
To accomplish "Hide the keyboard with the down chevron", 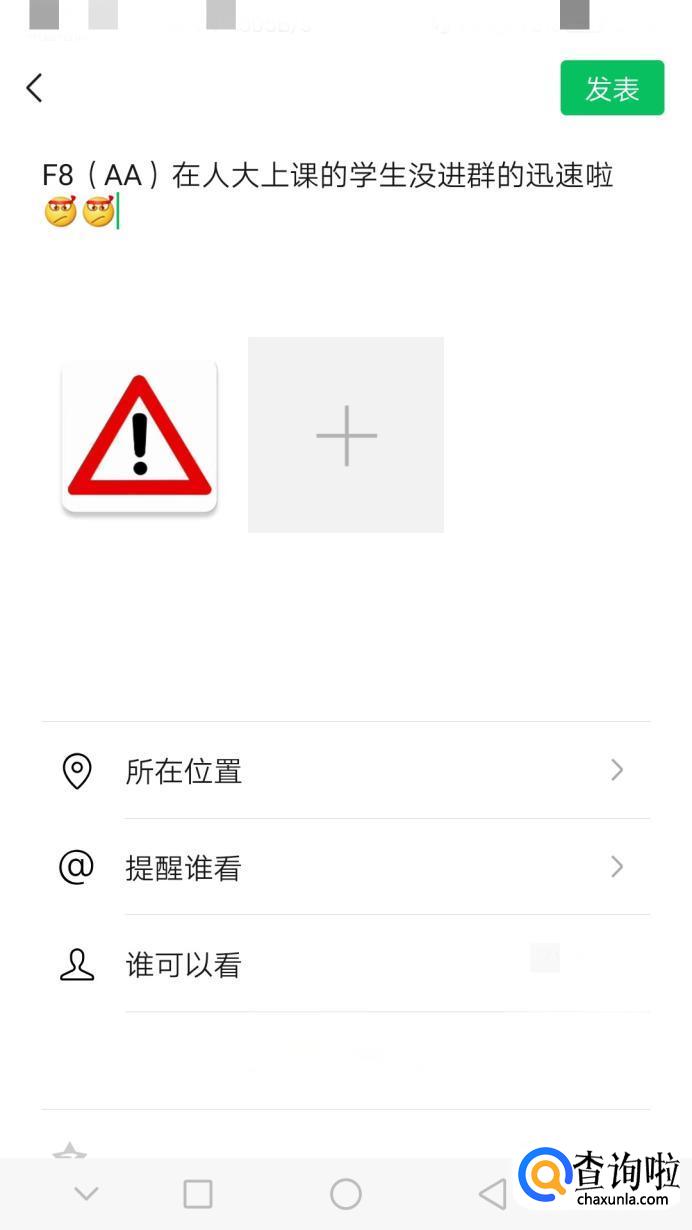I will (87, 1193).
